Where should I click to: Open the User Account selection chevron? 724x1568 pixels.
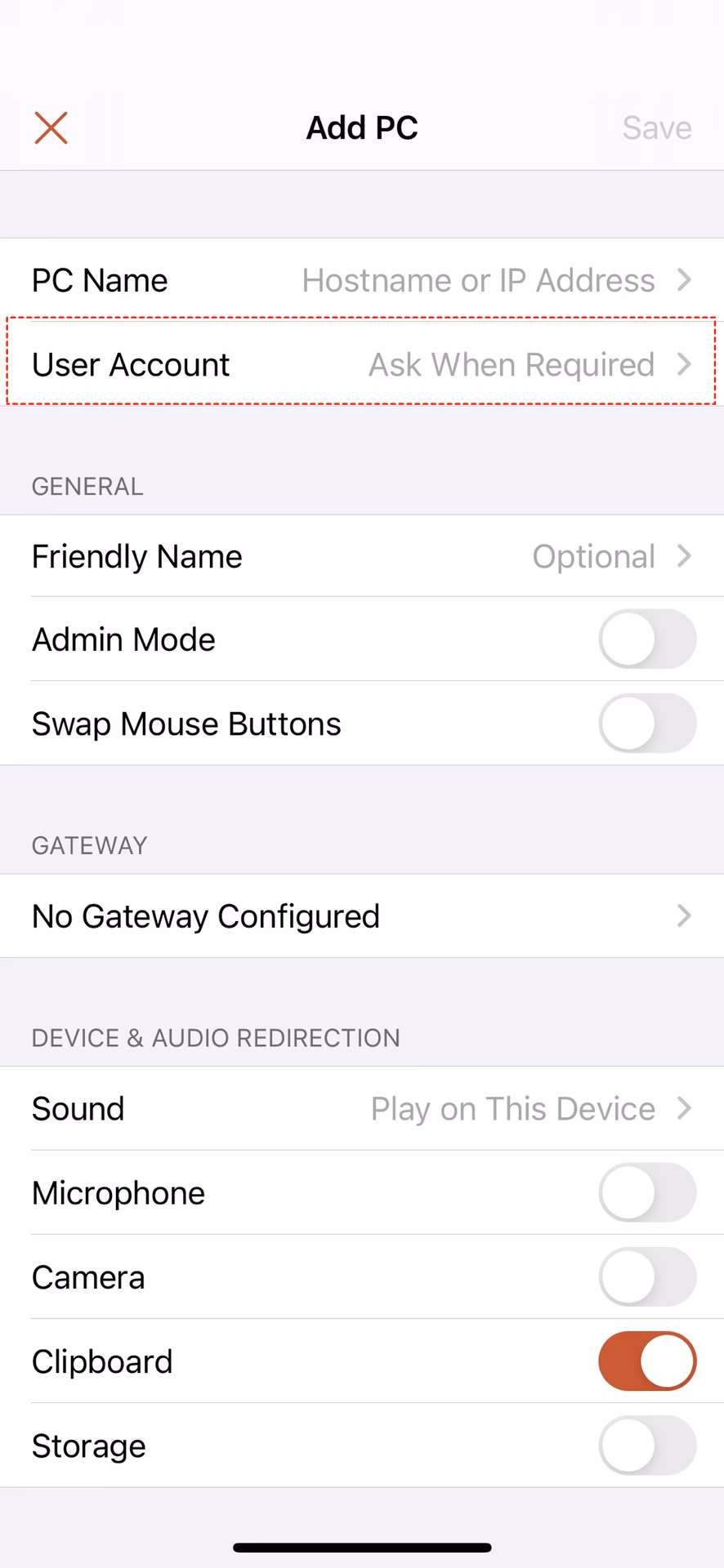684,365
